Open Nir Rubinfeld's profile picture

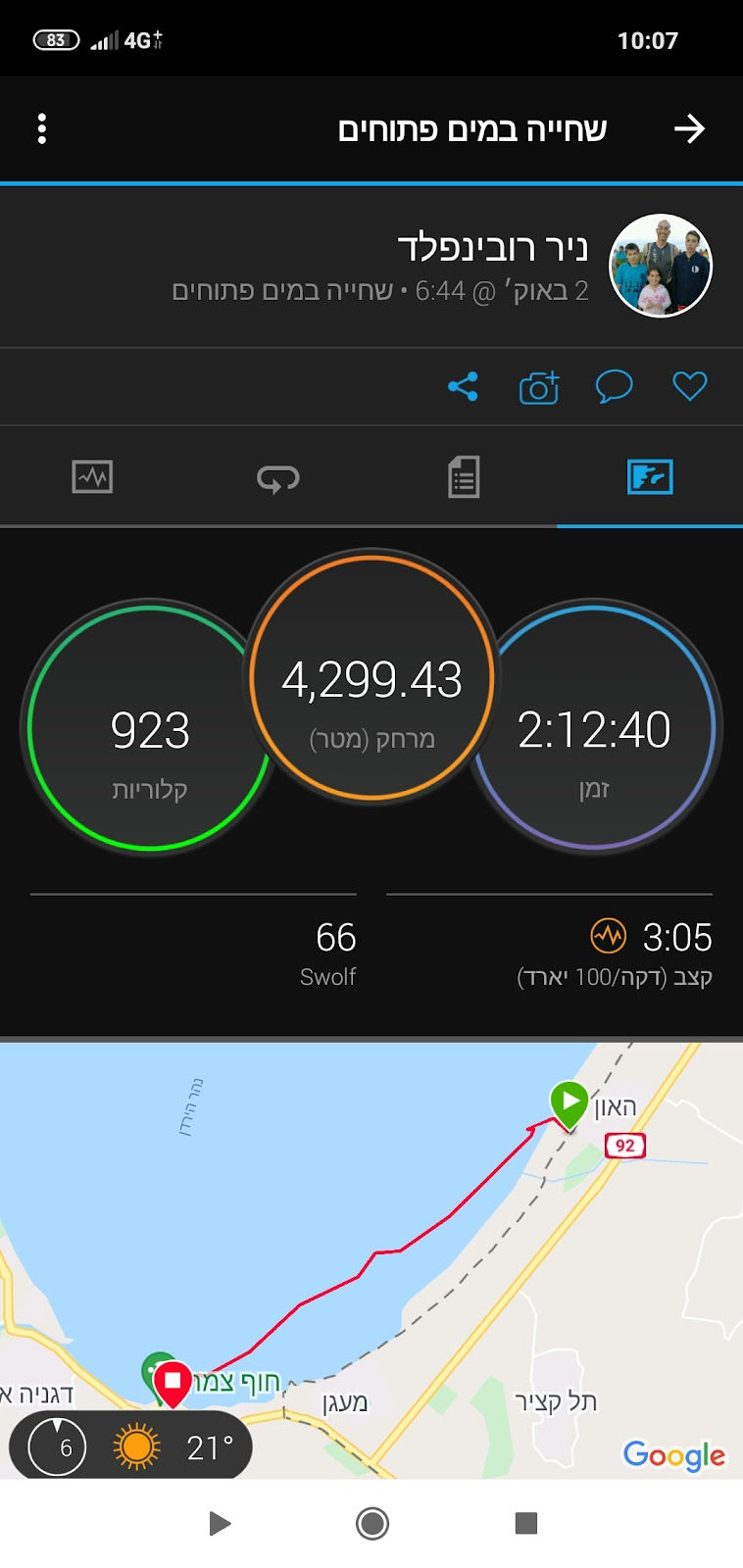[661, 266]
